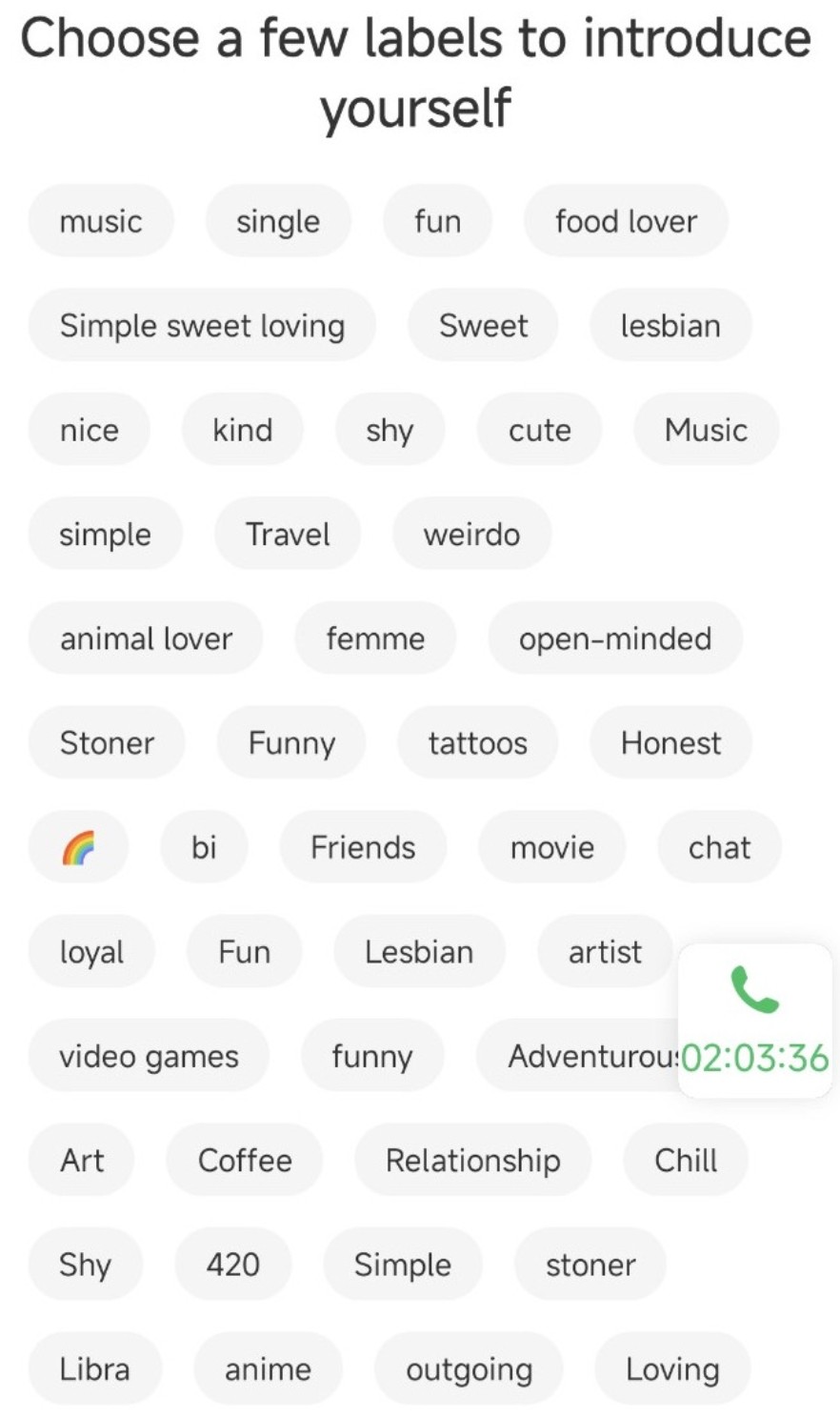Select the 'Libra' label

tap(94, 1368)
